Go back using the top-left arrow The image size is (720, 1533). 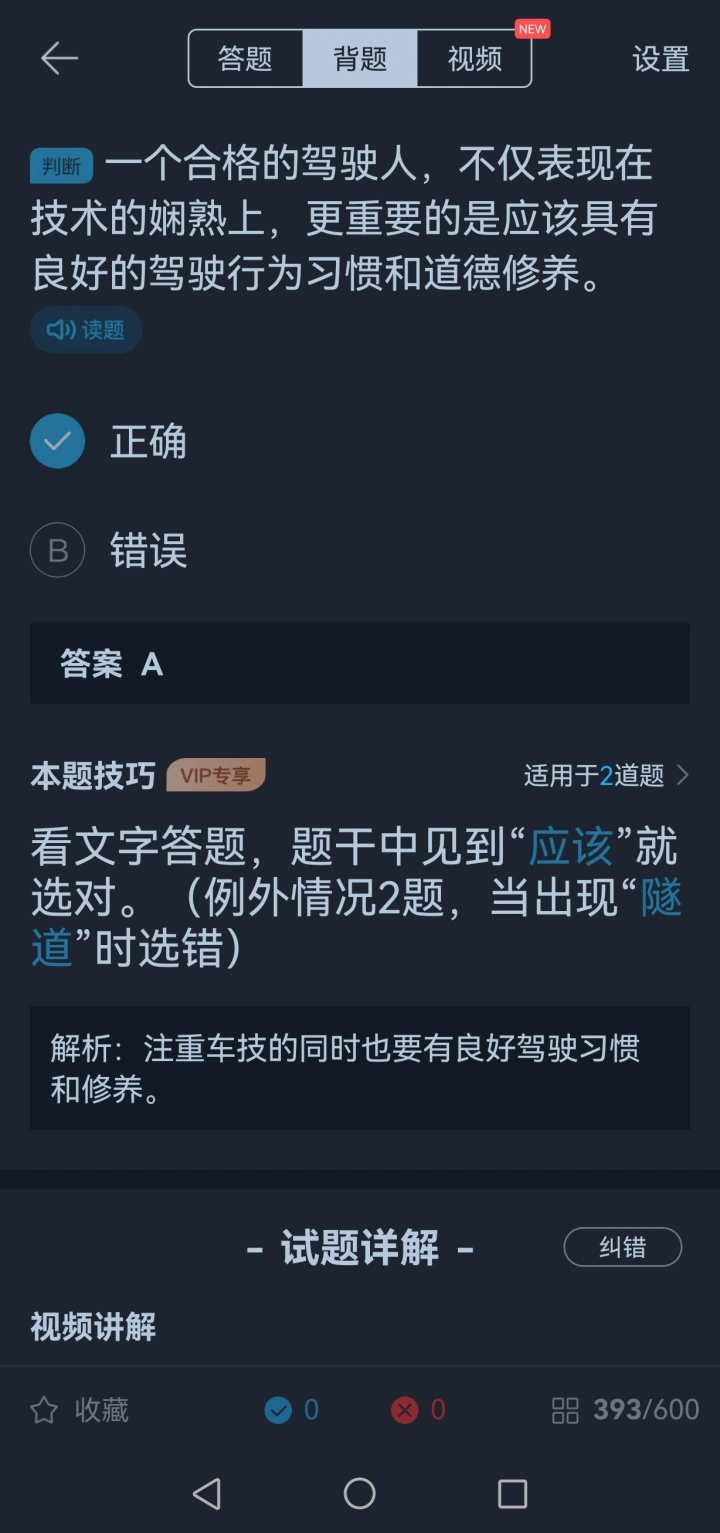coord(59,59)
